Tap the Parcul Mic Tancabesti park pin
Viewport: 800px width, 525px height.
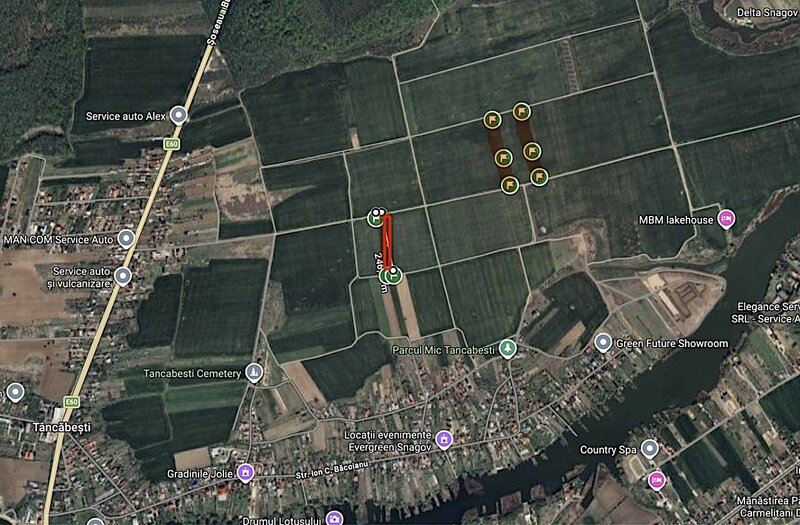click(x=508, y=347)
